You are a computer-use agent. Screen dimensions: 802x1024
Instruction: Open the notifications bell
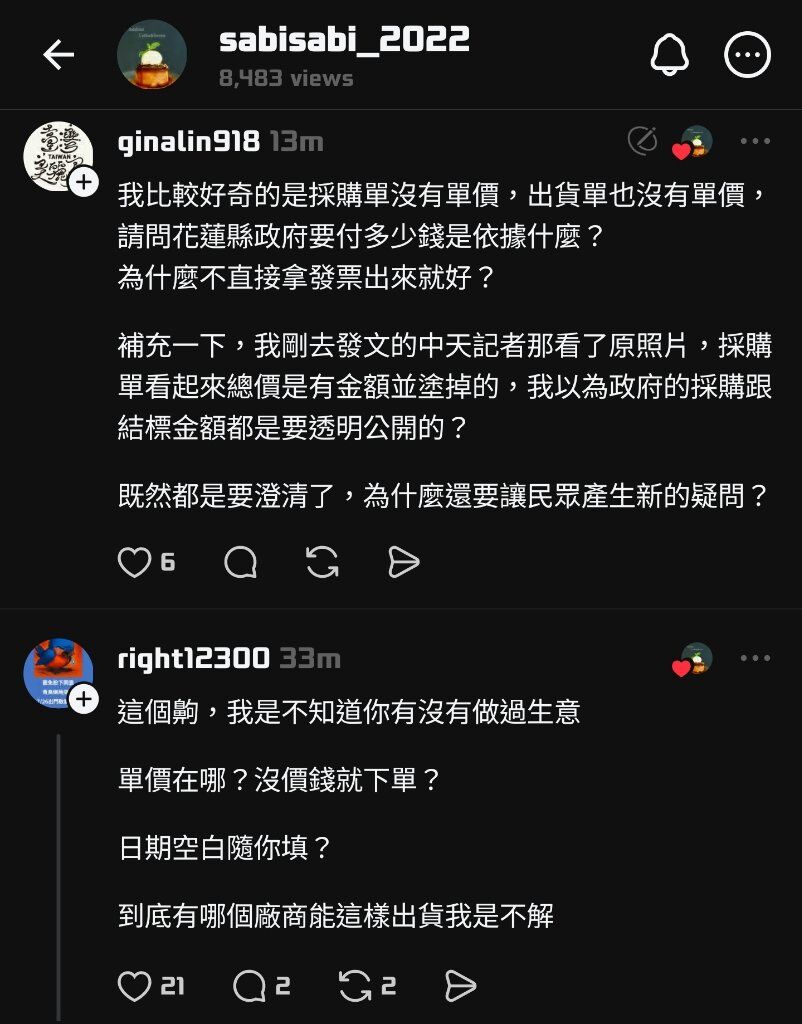[669, 56]
